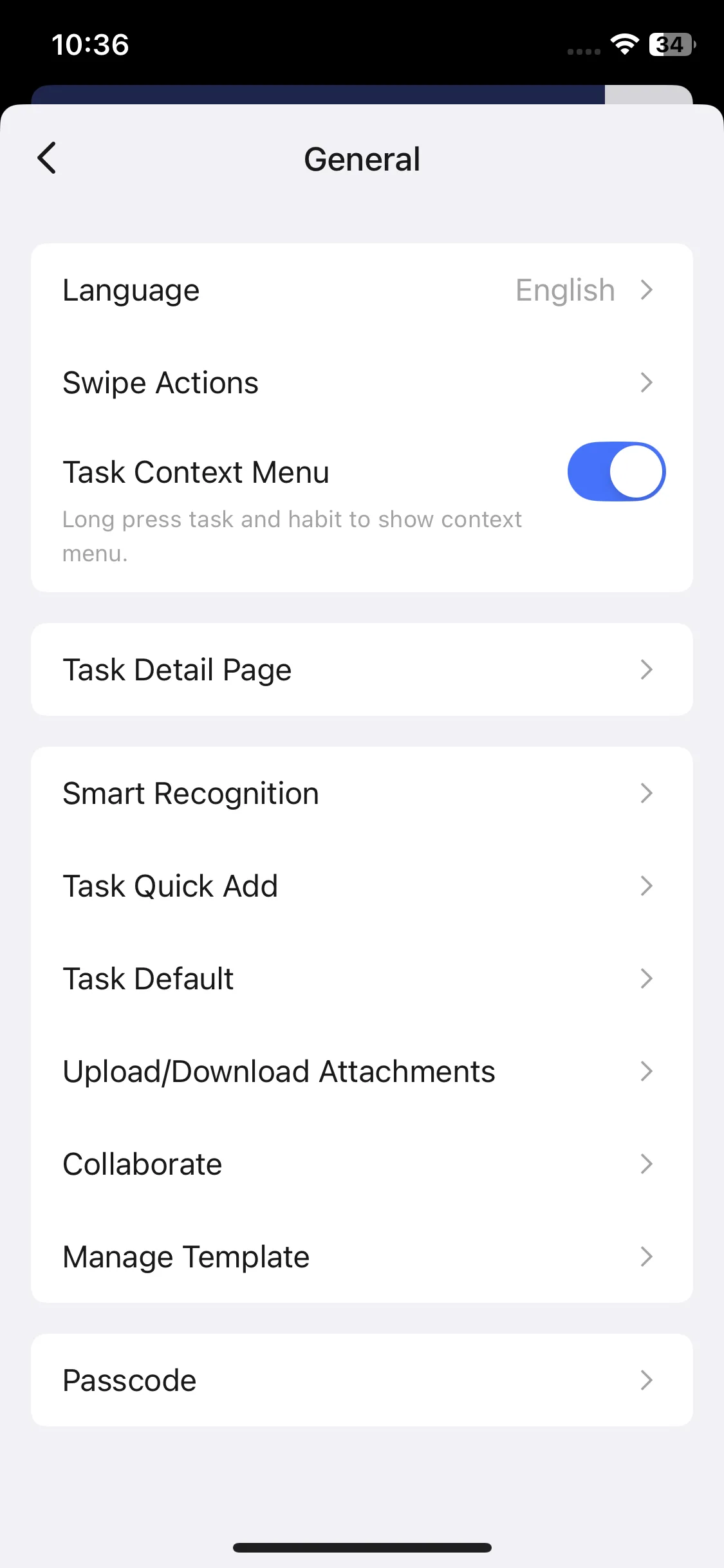Open Task Quick Add settings
Viewport: 724px width, 1568px height.
pos(362,886)
